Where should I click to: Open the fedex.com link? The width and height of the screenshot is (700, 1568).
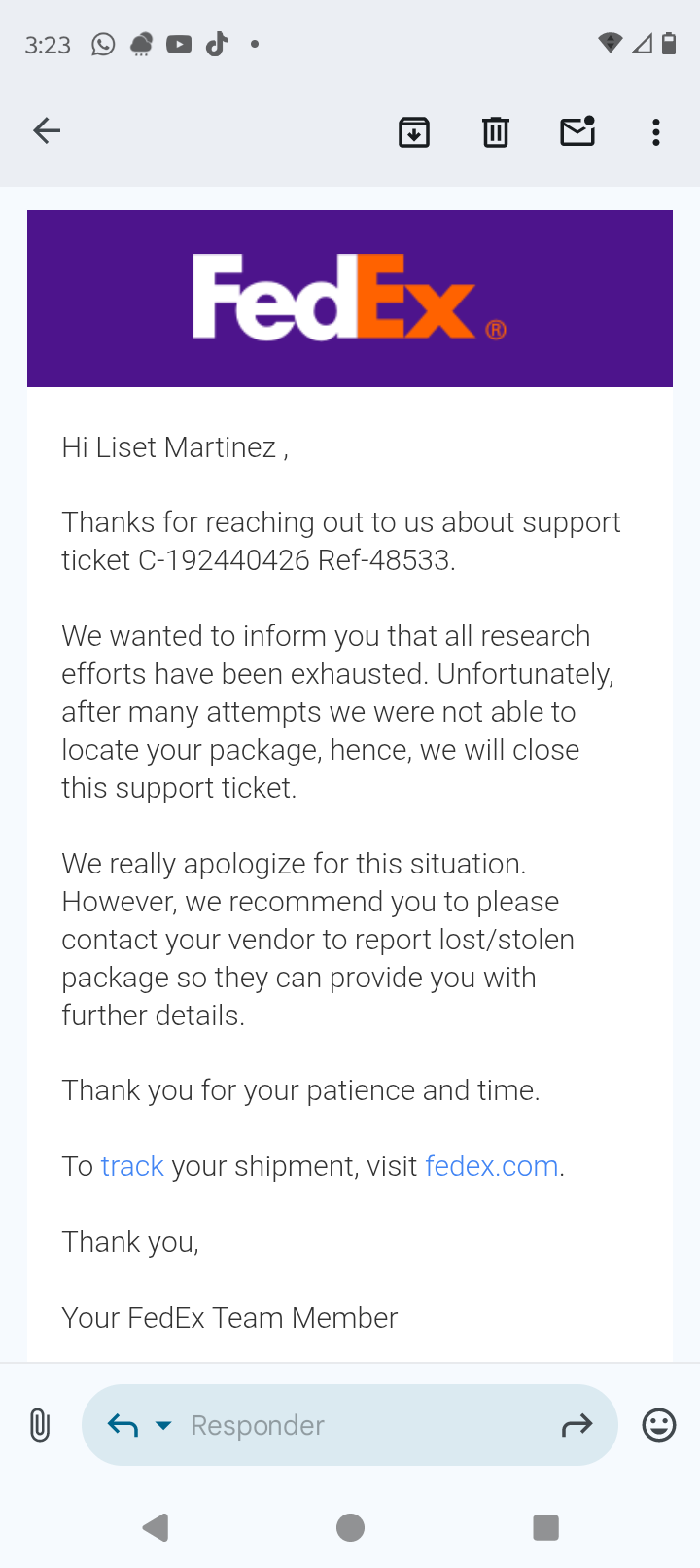[x=491, y=1165]
